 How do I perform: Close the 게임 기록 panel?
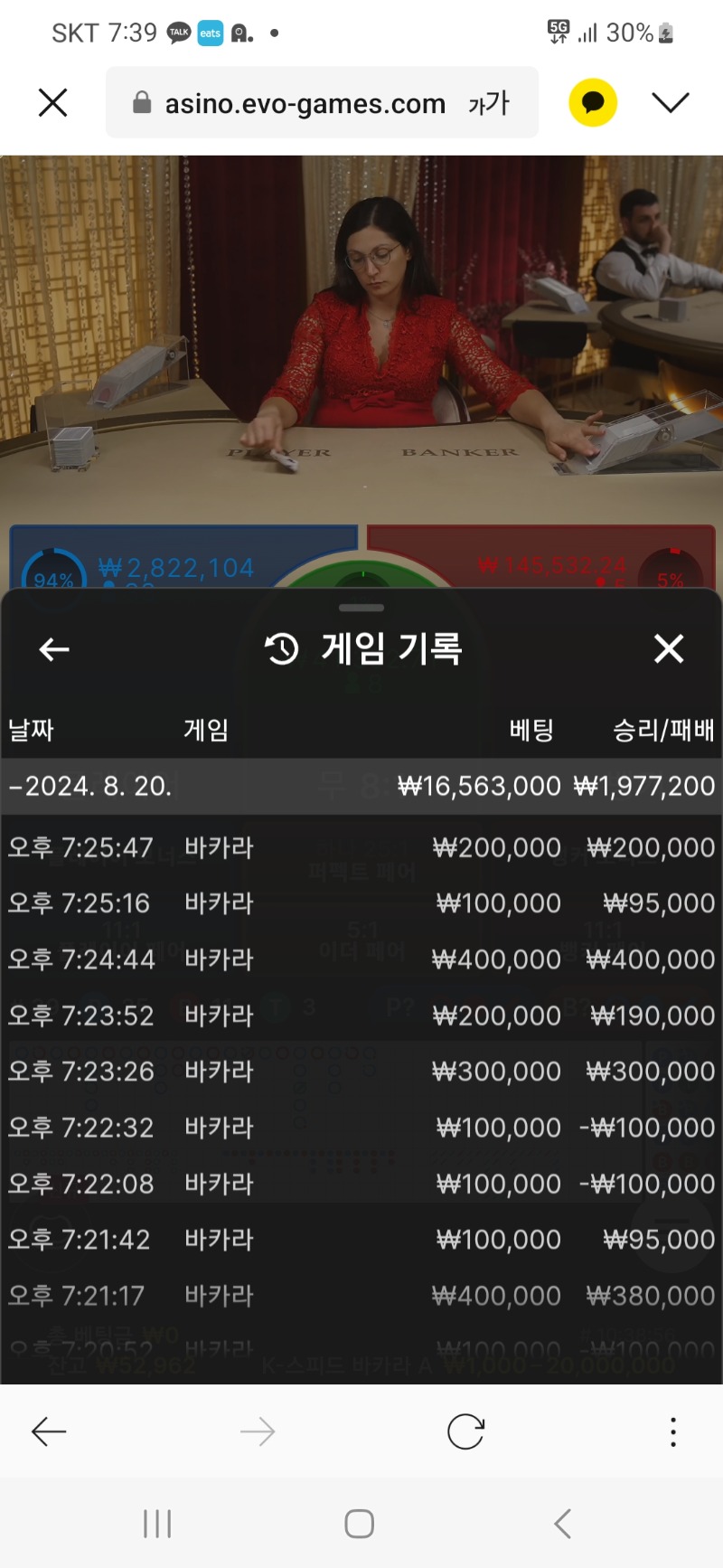669,648
